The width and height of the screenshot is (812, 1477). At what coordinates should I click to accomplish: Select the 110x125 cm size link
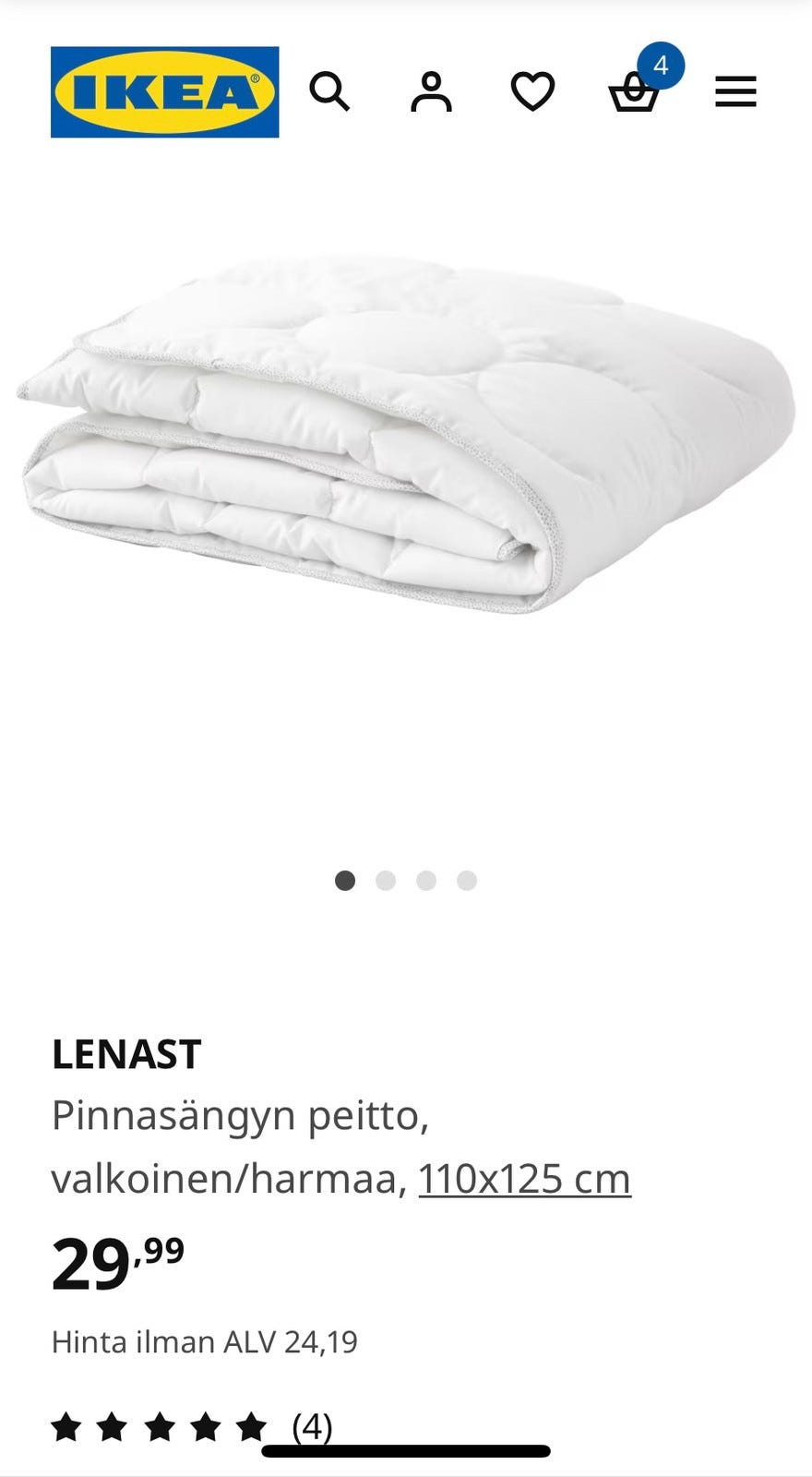pyautogui.click(x=524, y=1179)
